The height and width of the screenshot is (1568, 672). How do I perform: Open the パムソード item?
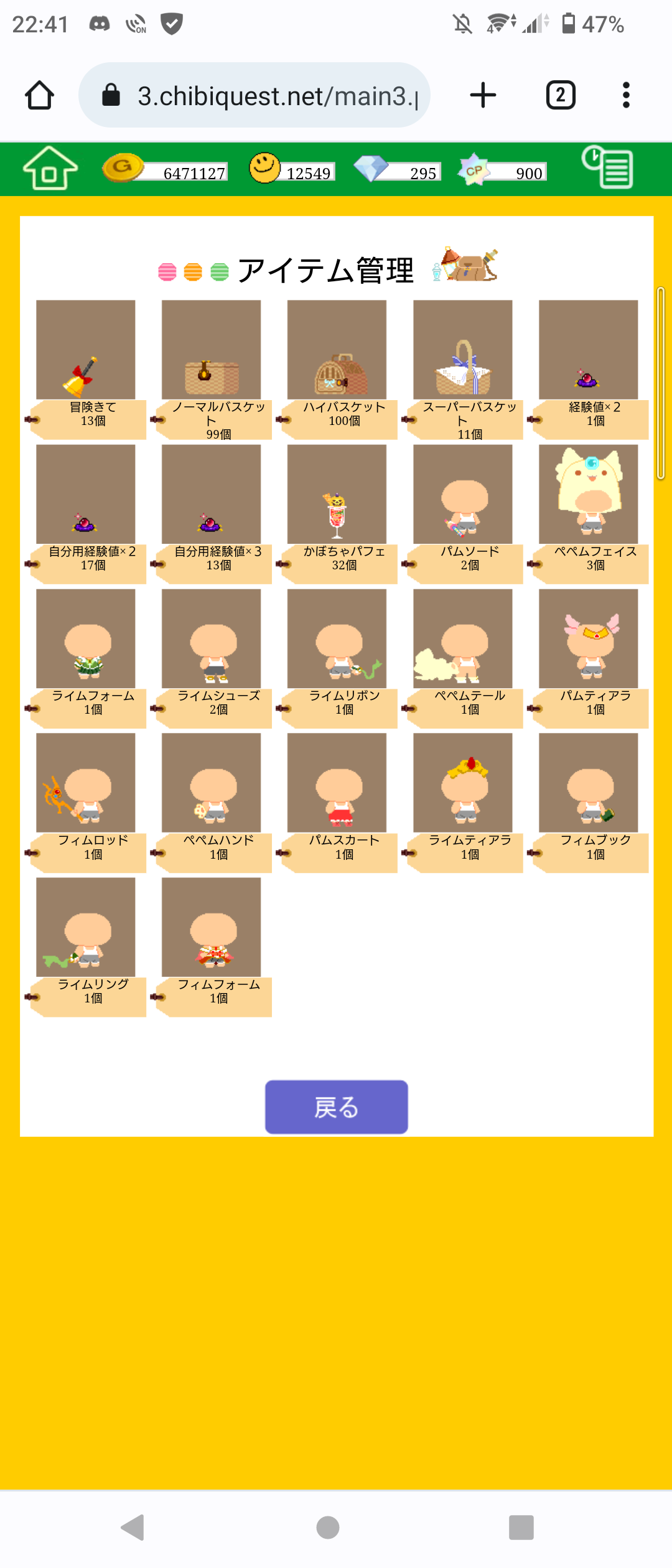[462, 495]
